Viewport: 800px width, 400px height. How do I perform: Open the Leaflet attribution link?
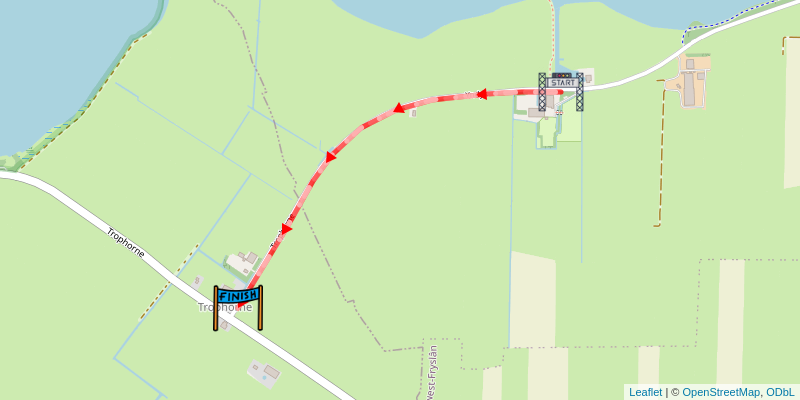(645, 392)
